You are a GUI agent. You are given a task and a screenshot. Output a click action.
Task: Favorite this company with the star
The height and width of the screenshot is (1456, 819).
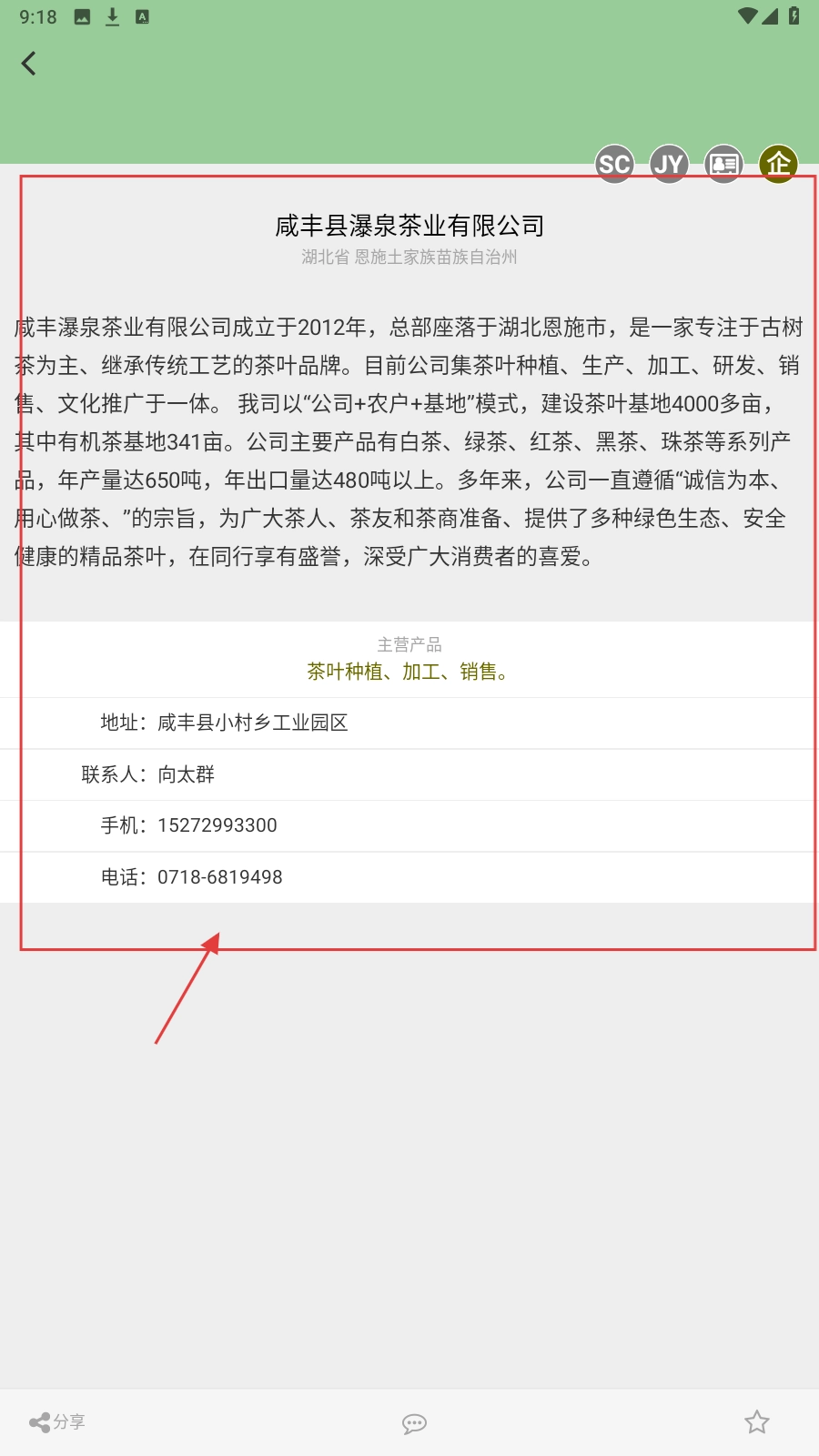click(756, 1421)
